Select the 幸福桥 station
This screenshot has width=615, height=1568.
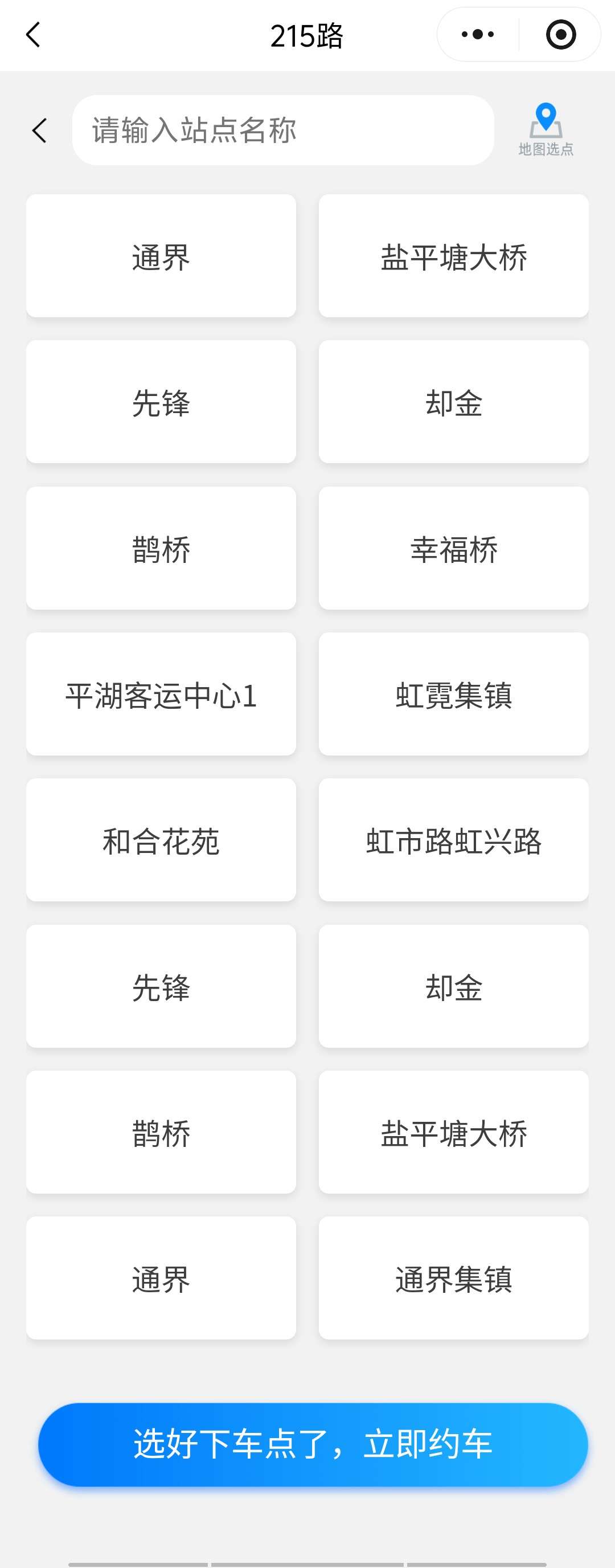tap(454, 549)
